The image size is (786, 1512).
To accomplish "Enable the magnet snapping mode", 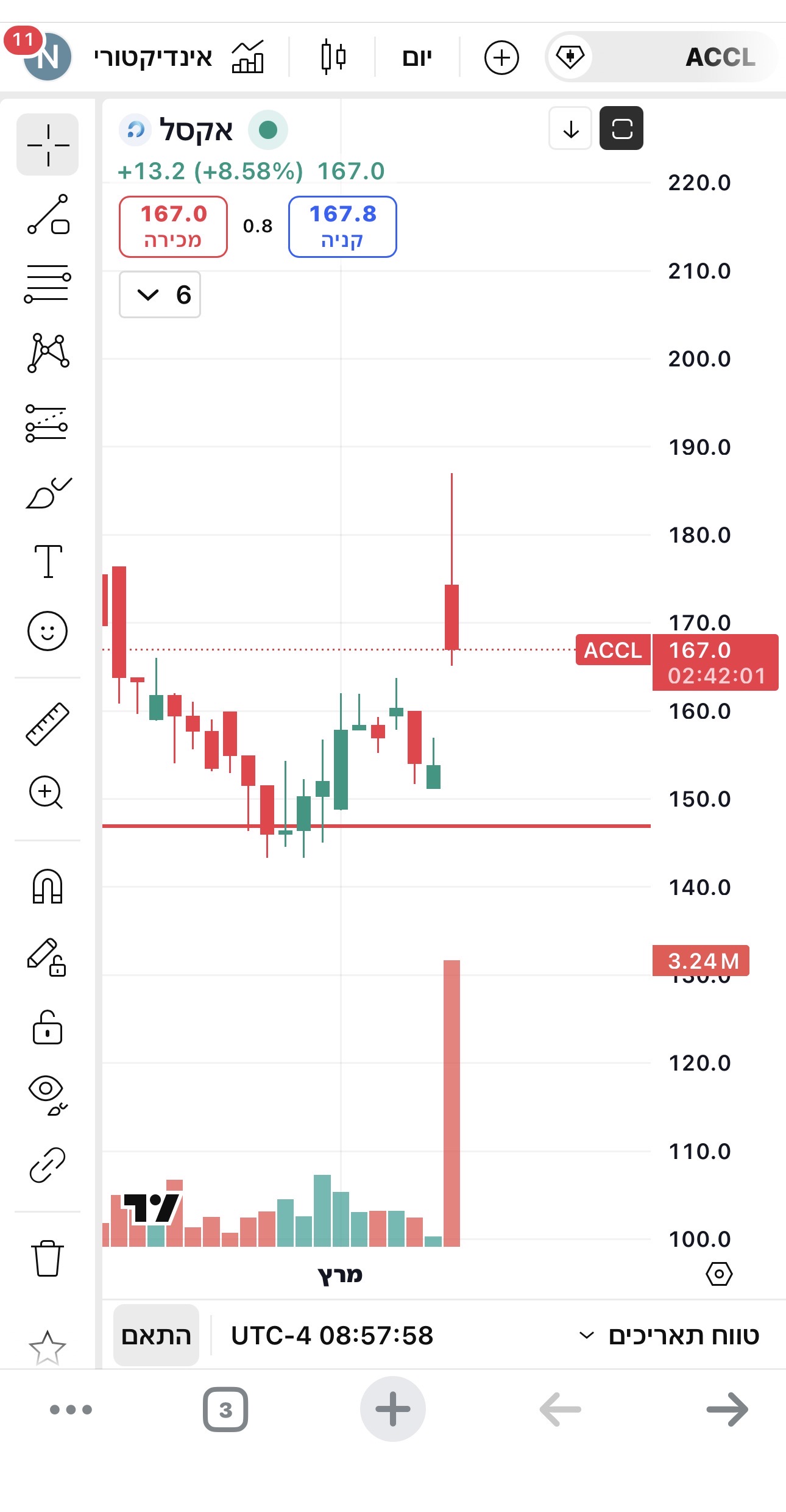I will [x=48, y=886].
